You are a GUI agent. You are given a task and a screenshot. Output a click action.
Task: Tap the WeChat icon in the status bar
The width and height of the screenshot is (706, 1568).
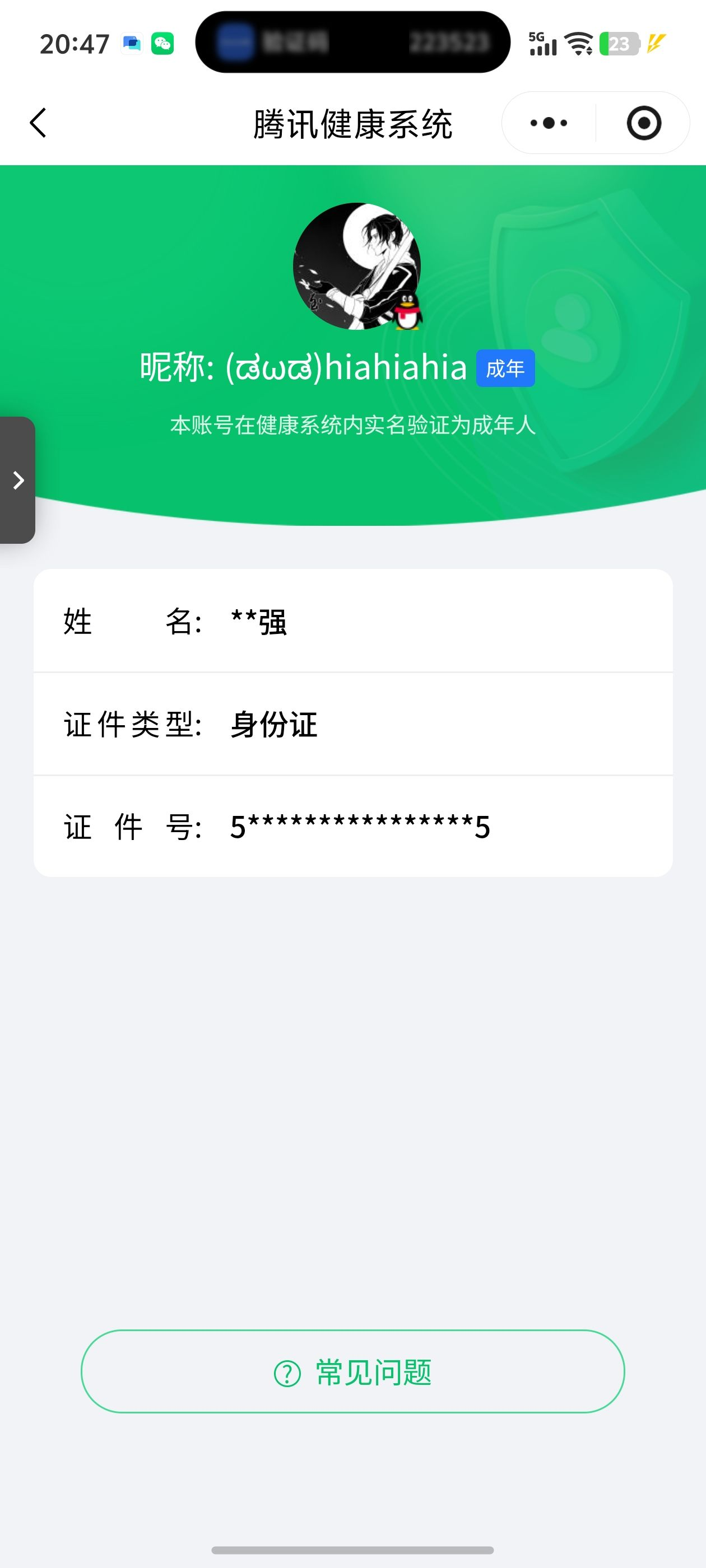(x=161, y=43)
